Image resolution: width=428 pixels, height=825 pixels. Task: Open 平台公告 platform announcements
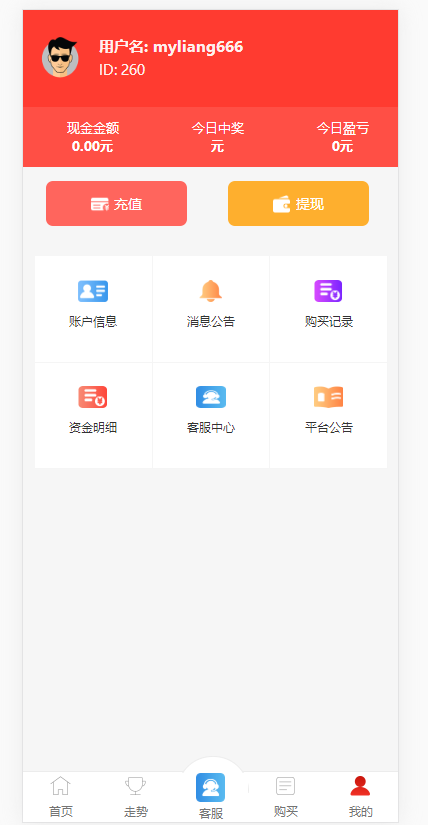329,415
